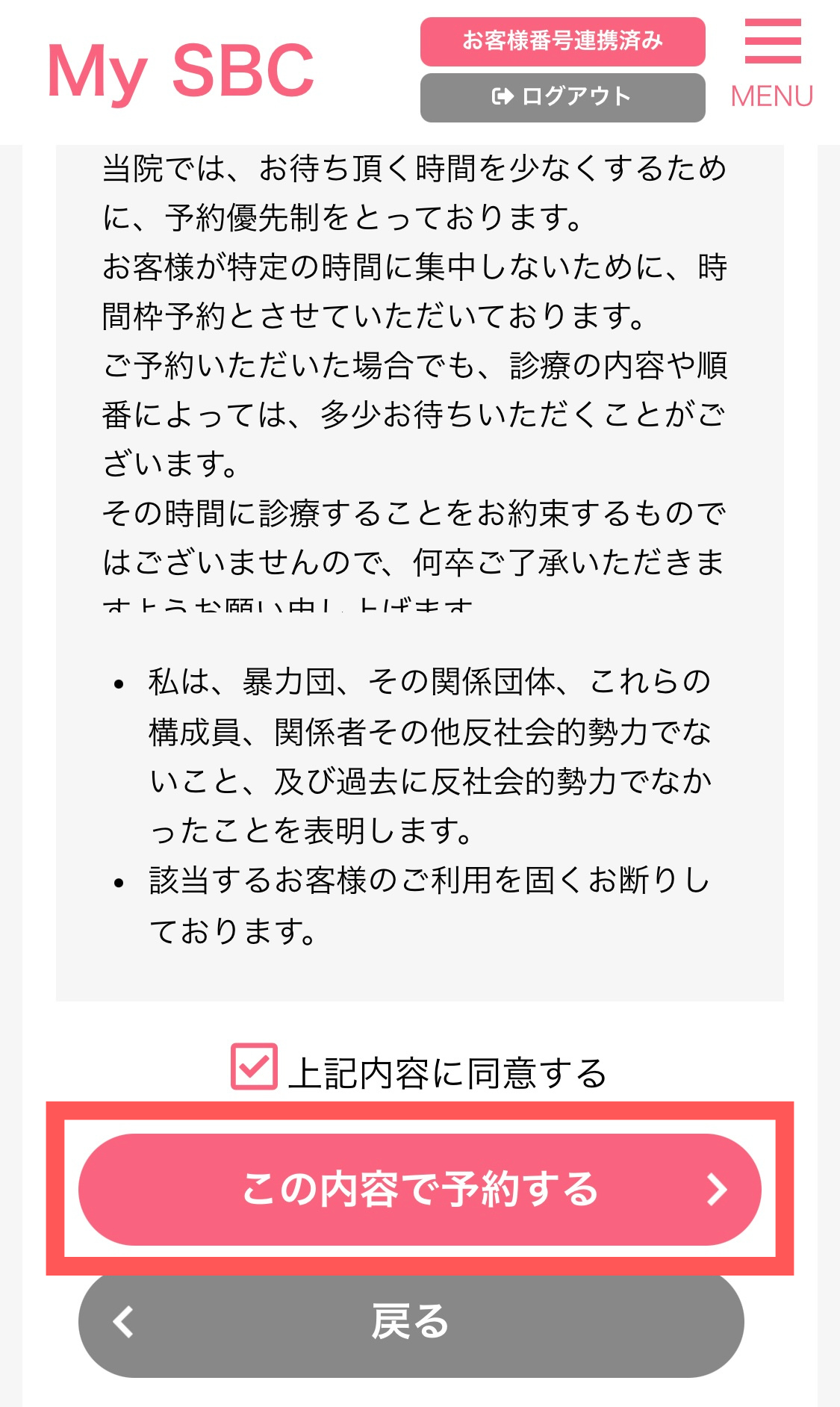Tap the お客様番号連携済み button
840x1407 pixels.
562,42
